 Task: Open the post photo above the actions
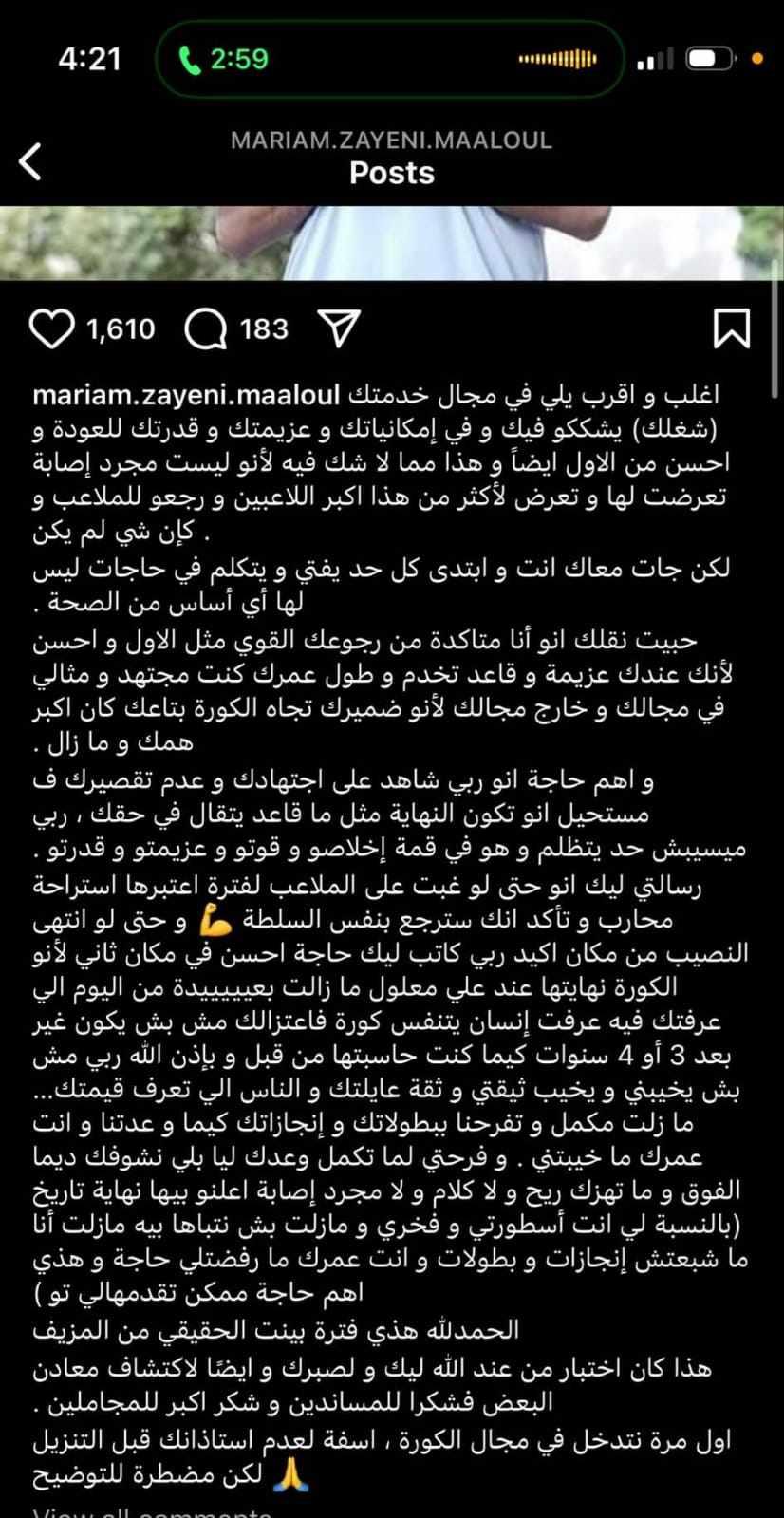tap(392, 243)
